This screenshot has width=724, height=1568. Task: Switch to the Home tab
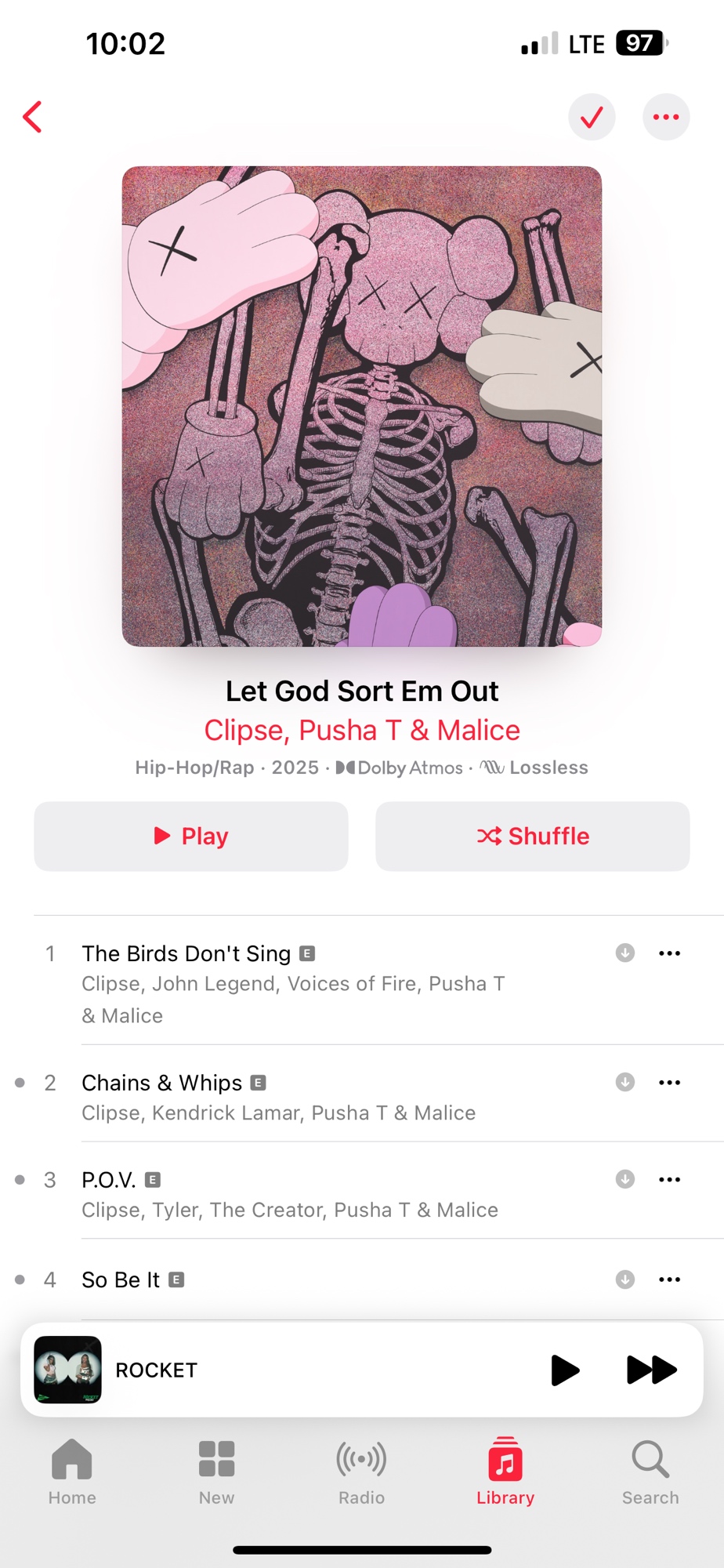click(x=72, y=1472)
